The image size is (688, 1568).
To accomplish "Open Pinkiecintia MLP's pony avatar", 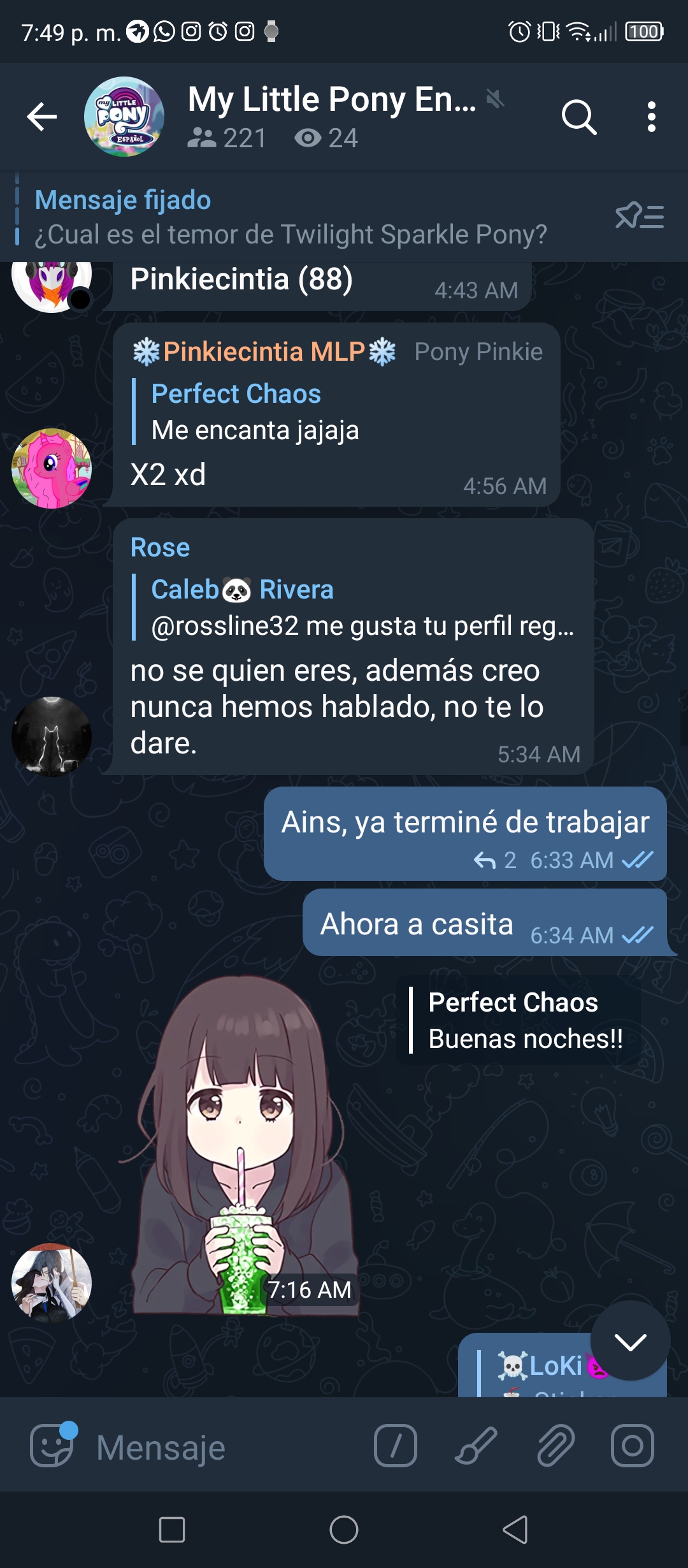I will coord(52,468).
